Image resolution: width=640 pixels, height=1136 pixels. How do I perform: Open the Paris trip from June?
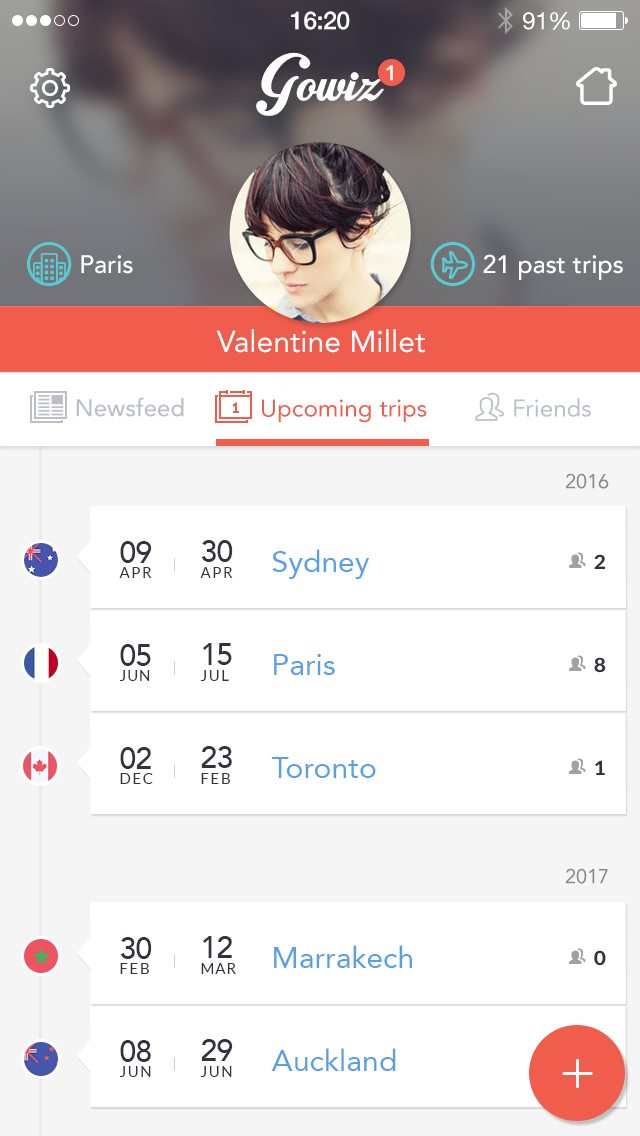tap(358, 661)
